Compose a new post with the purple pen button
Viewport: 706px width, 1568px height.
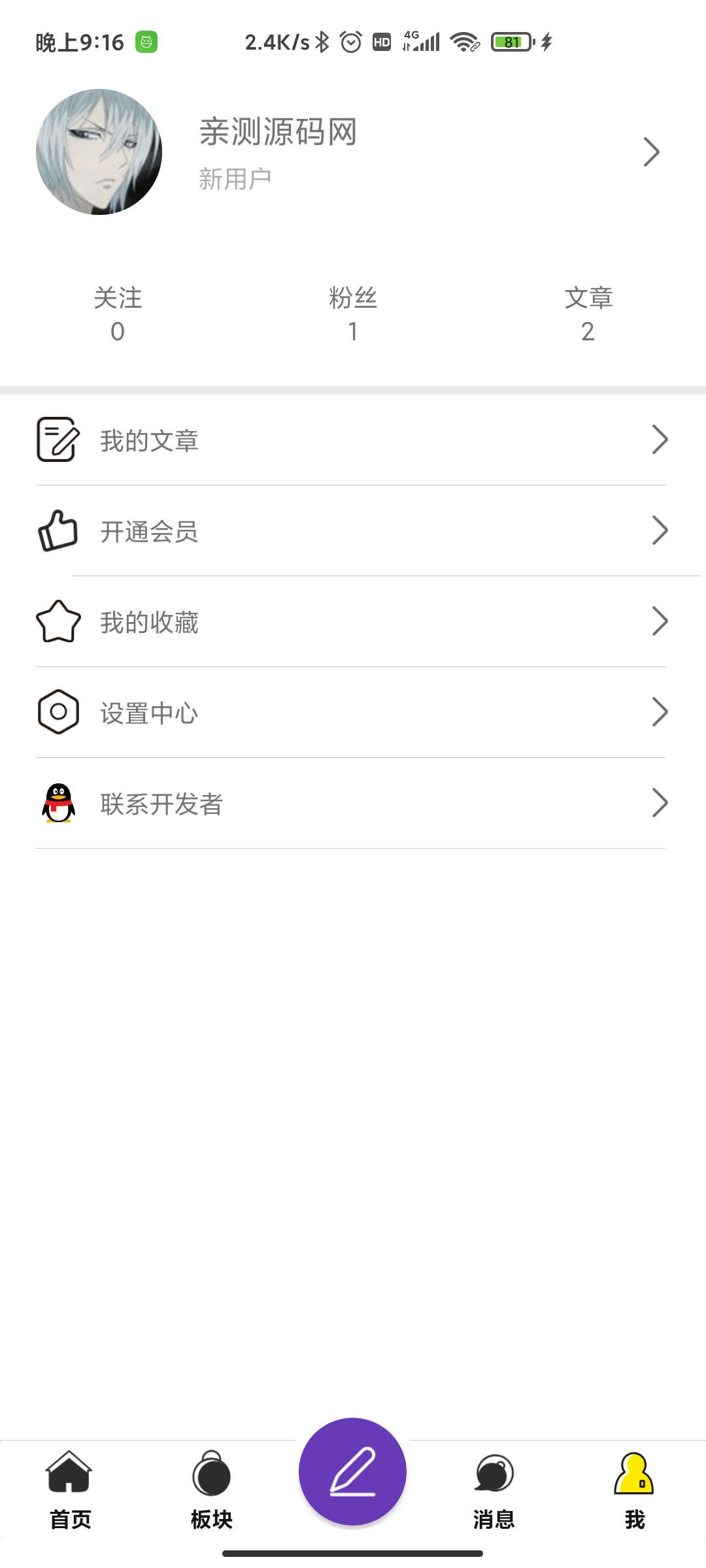(352, 1471)
